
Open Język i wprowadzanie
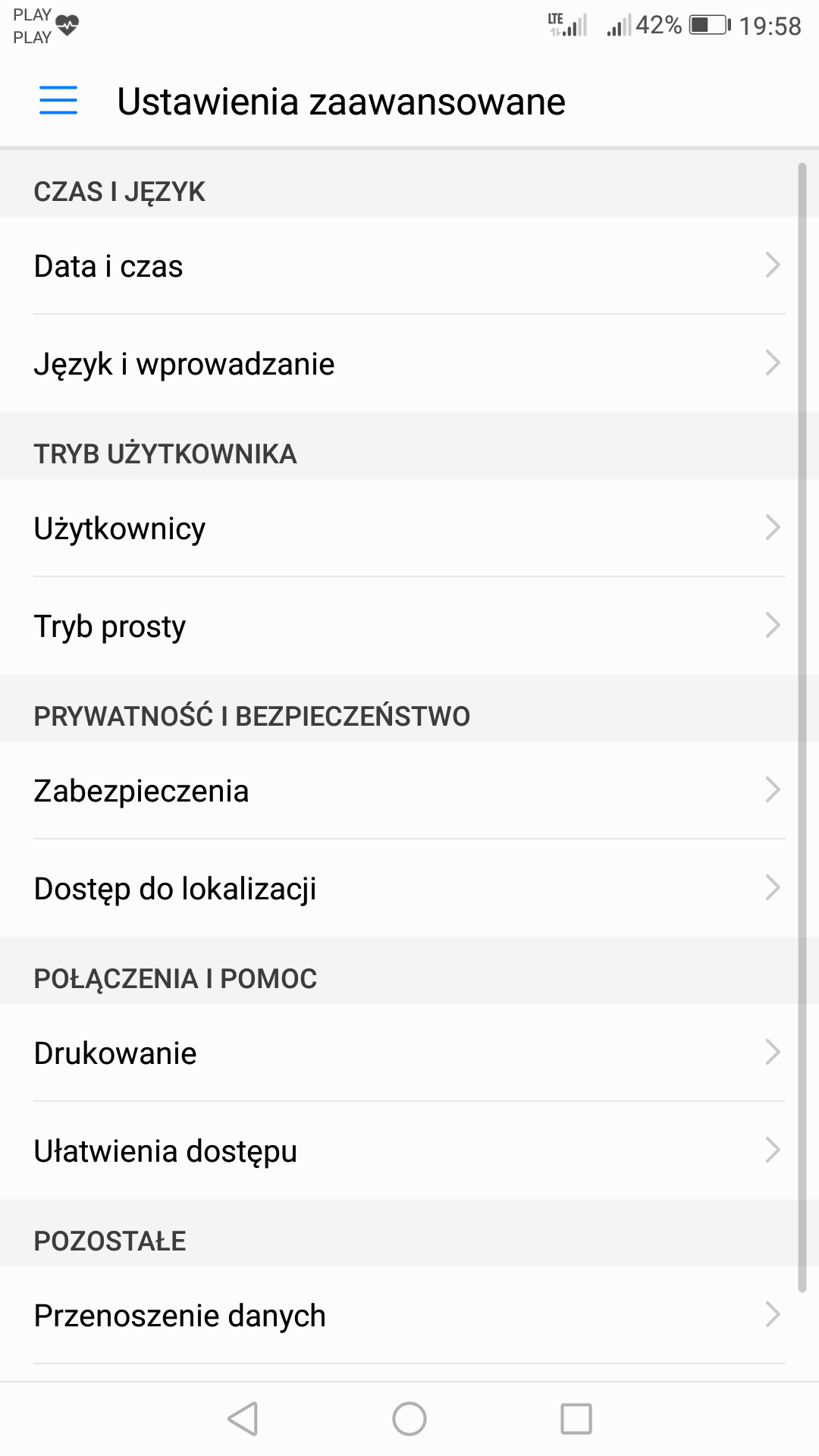409,363
